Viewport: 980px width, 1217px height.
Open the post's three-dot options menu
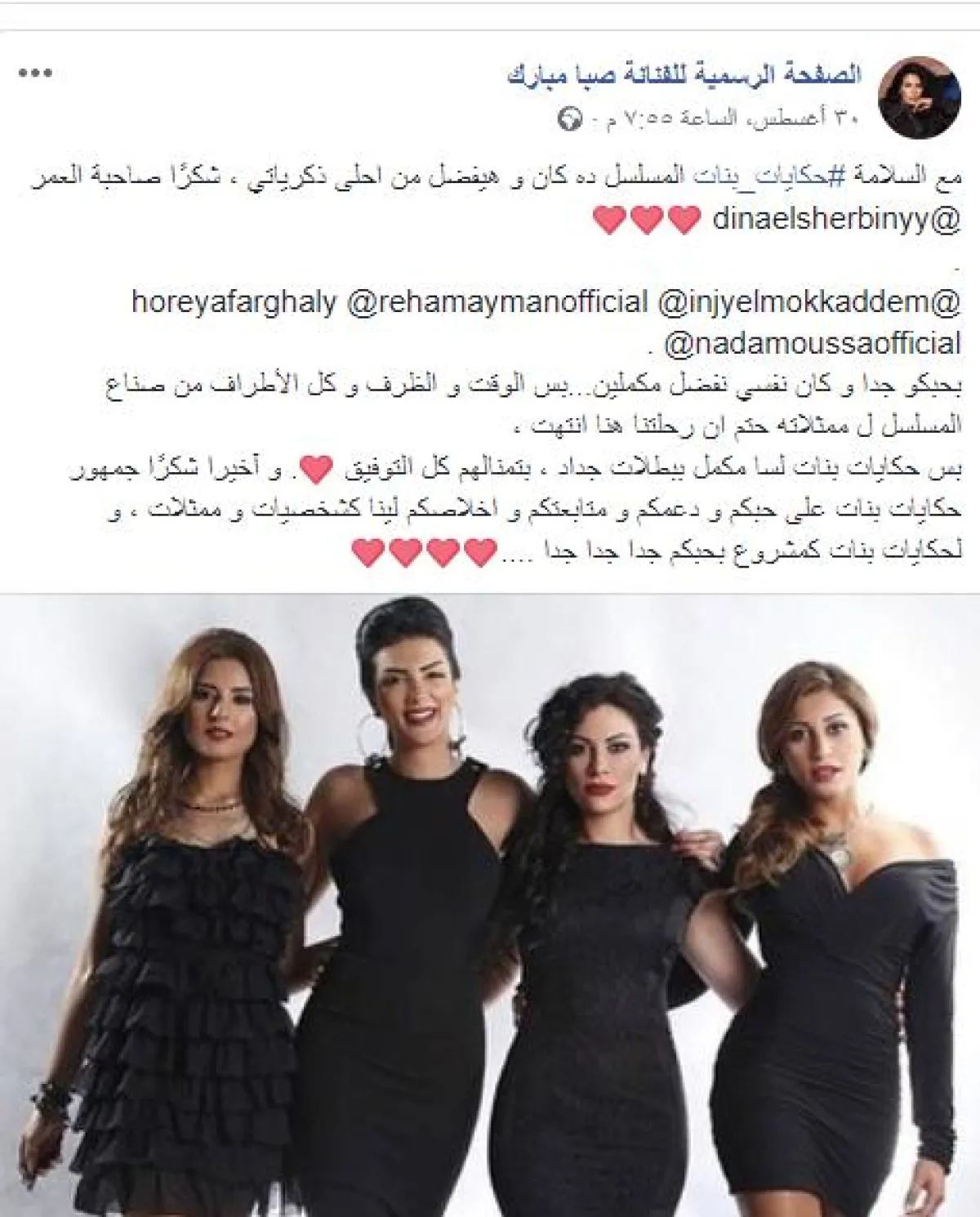(x=35, y=74)
